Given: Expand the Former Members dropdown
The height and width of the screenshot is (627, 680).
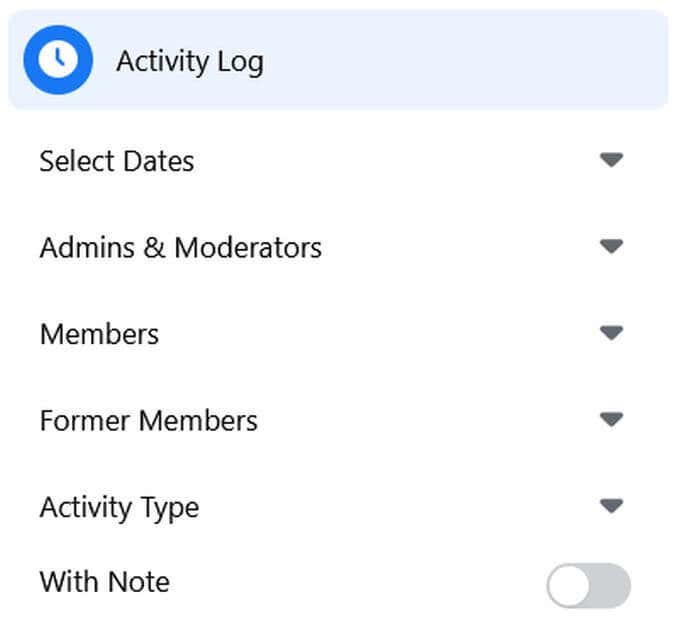Looking at the screenshot, I should (x=611, y=420).
